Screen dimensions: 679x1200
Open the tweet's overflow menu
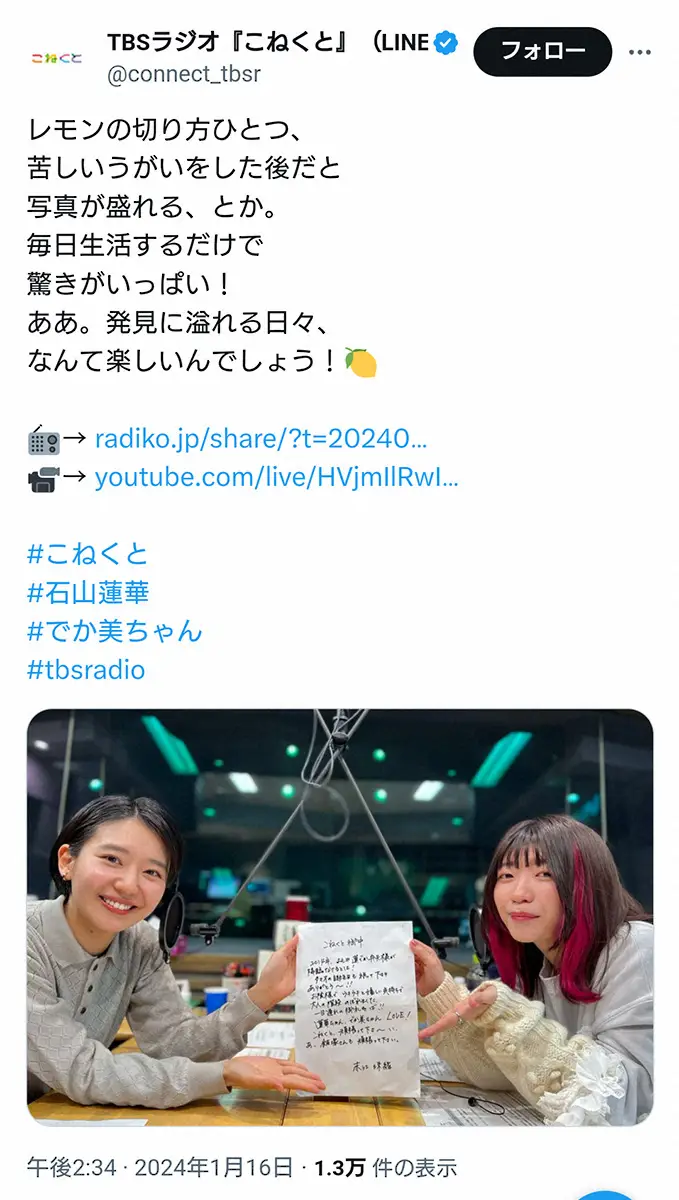(x=640, y=52)
